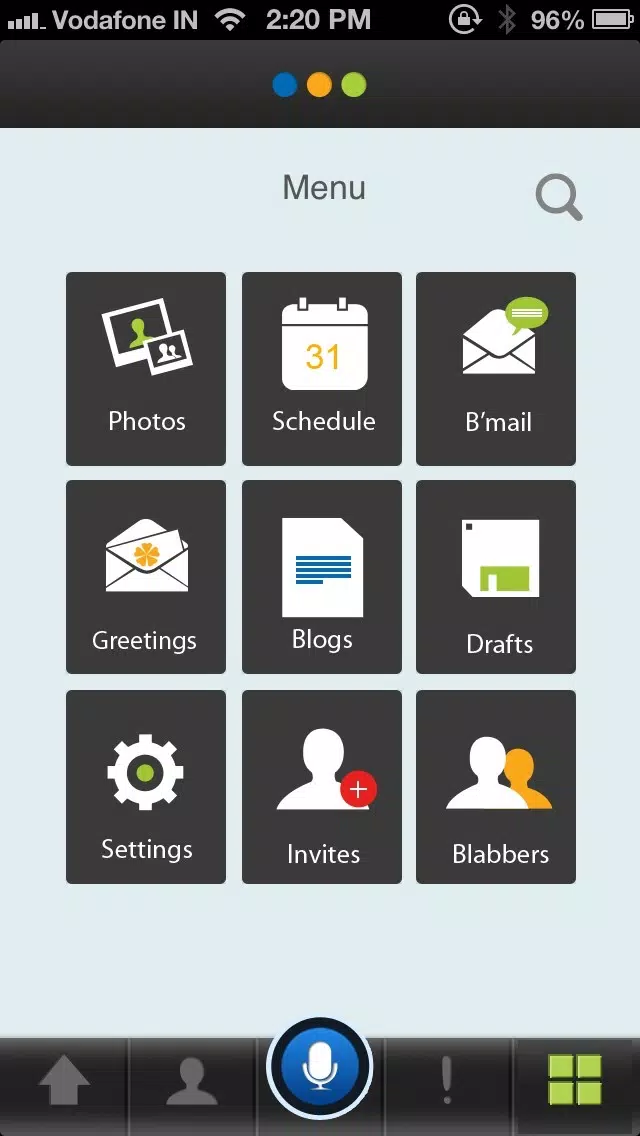
Task: Open the Photos tile
Action: click(x=146, y=369)
